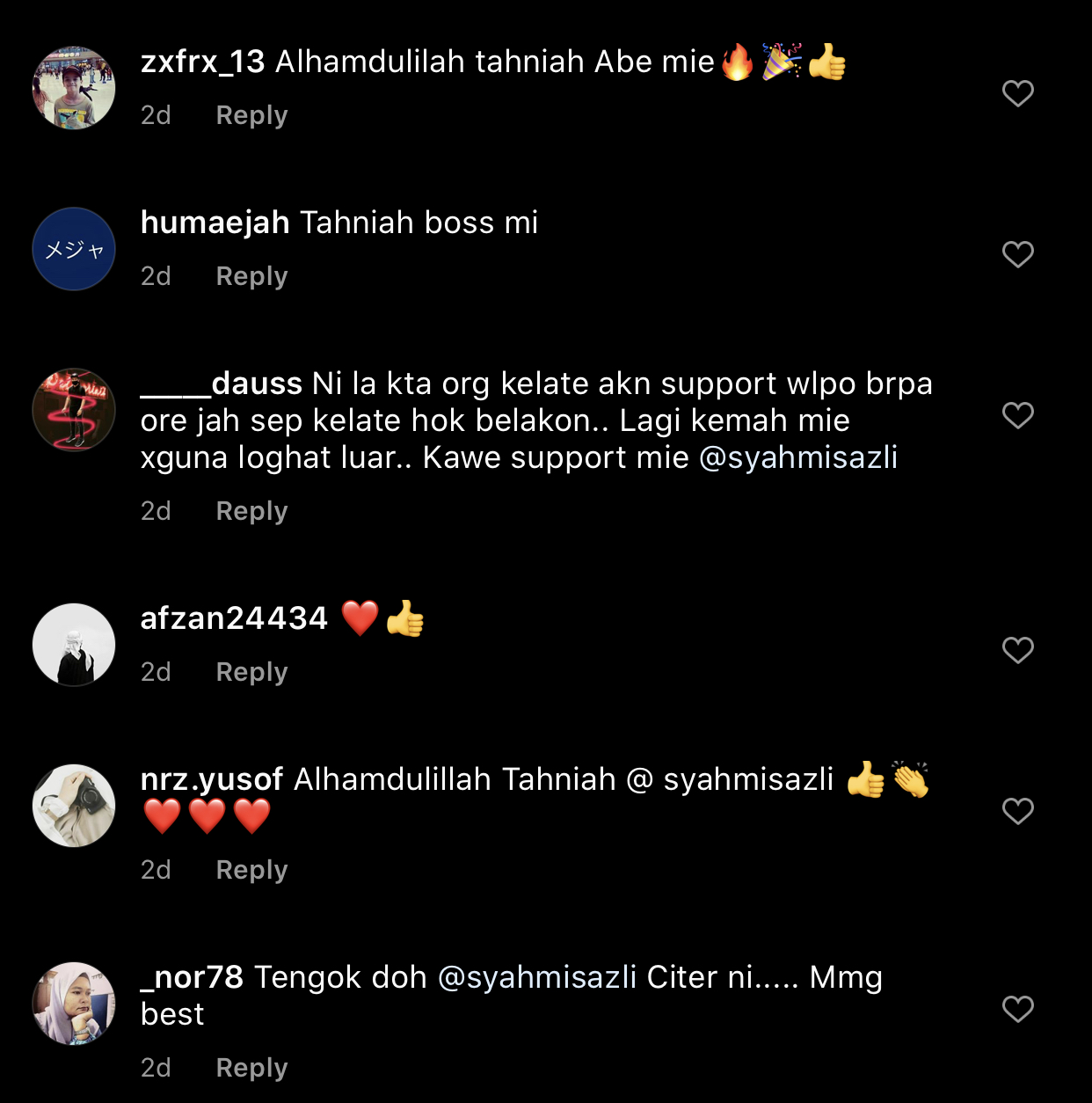The height and width of the screenshot is (1103, 1092).
Task: Open zxfrx_13's profile picture
Action: (x=74, y=88)
